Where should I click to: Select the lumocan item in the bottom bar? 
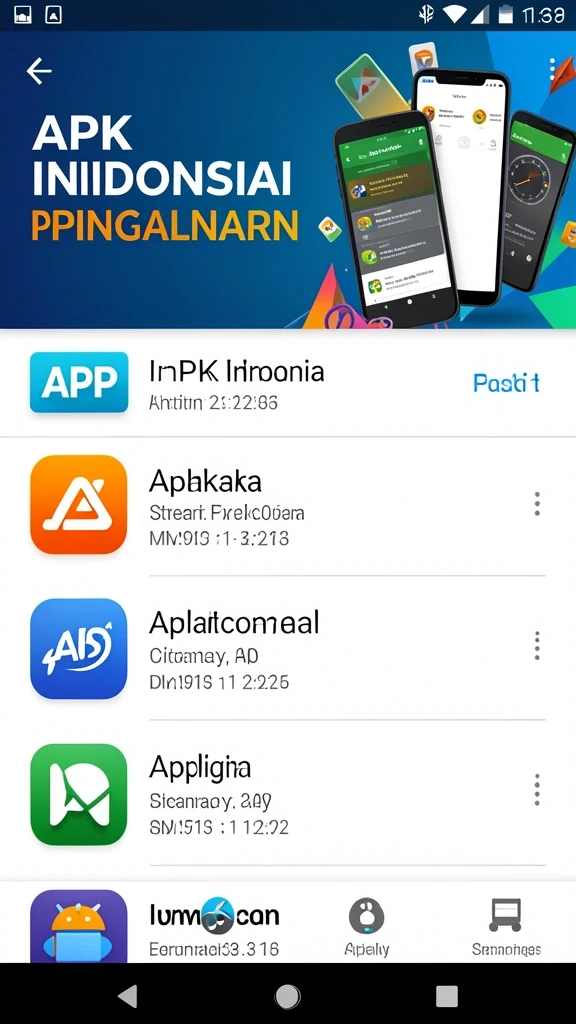pos(157,925)
